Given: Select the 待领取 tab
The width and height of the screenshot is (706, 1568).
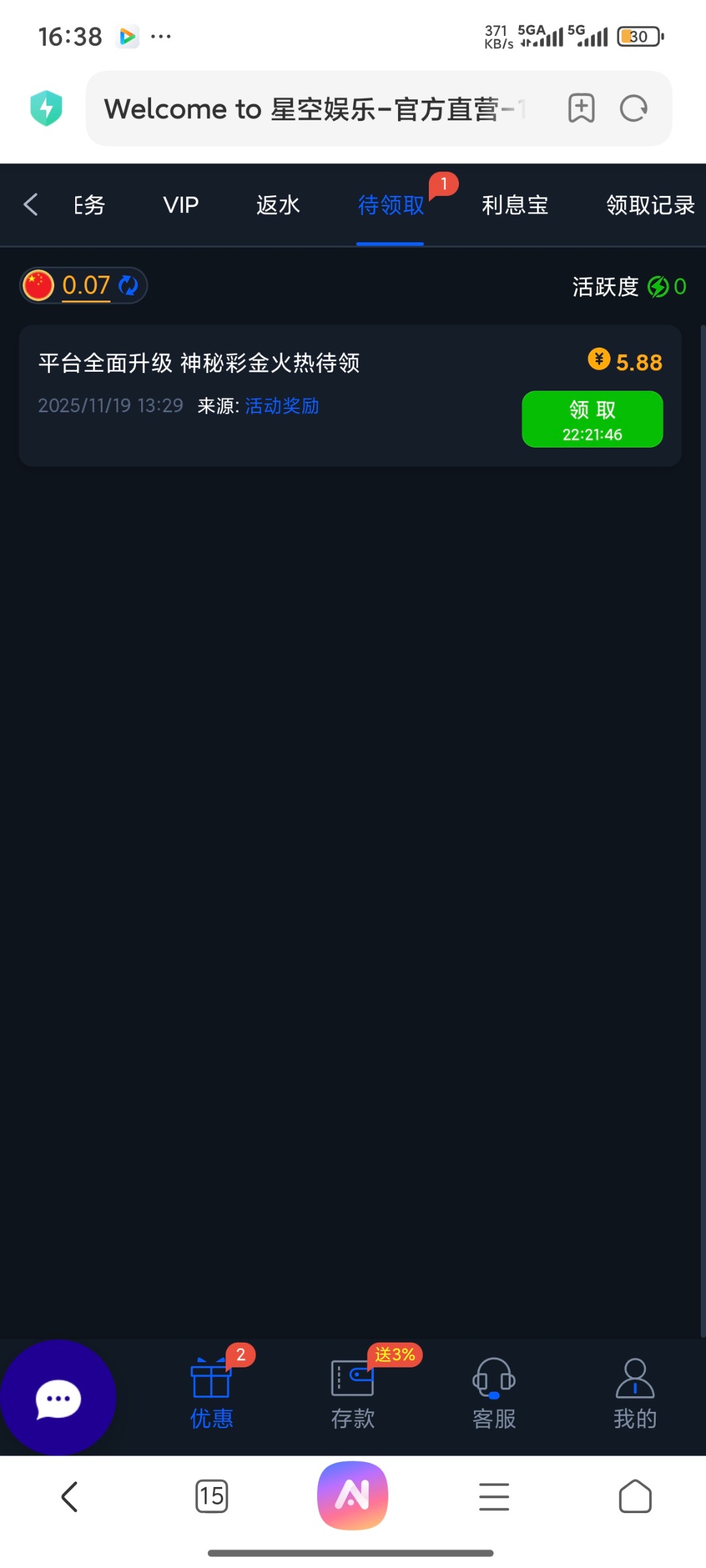Looking at the screenshot, I should [x=390, y=205].
